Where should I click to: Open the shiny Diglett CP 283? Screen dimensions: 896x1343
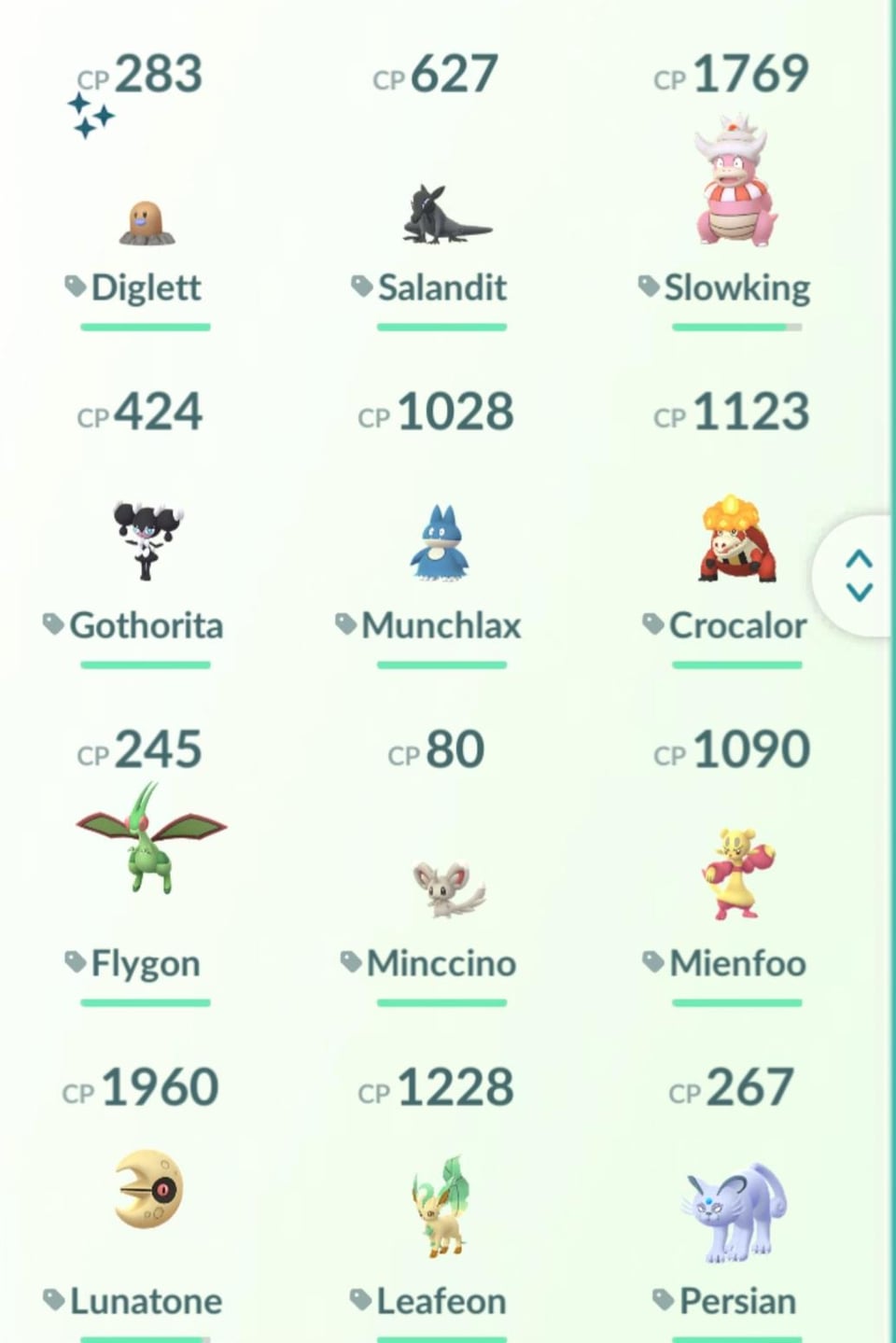click(x=147, y=222)
